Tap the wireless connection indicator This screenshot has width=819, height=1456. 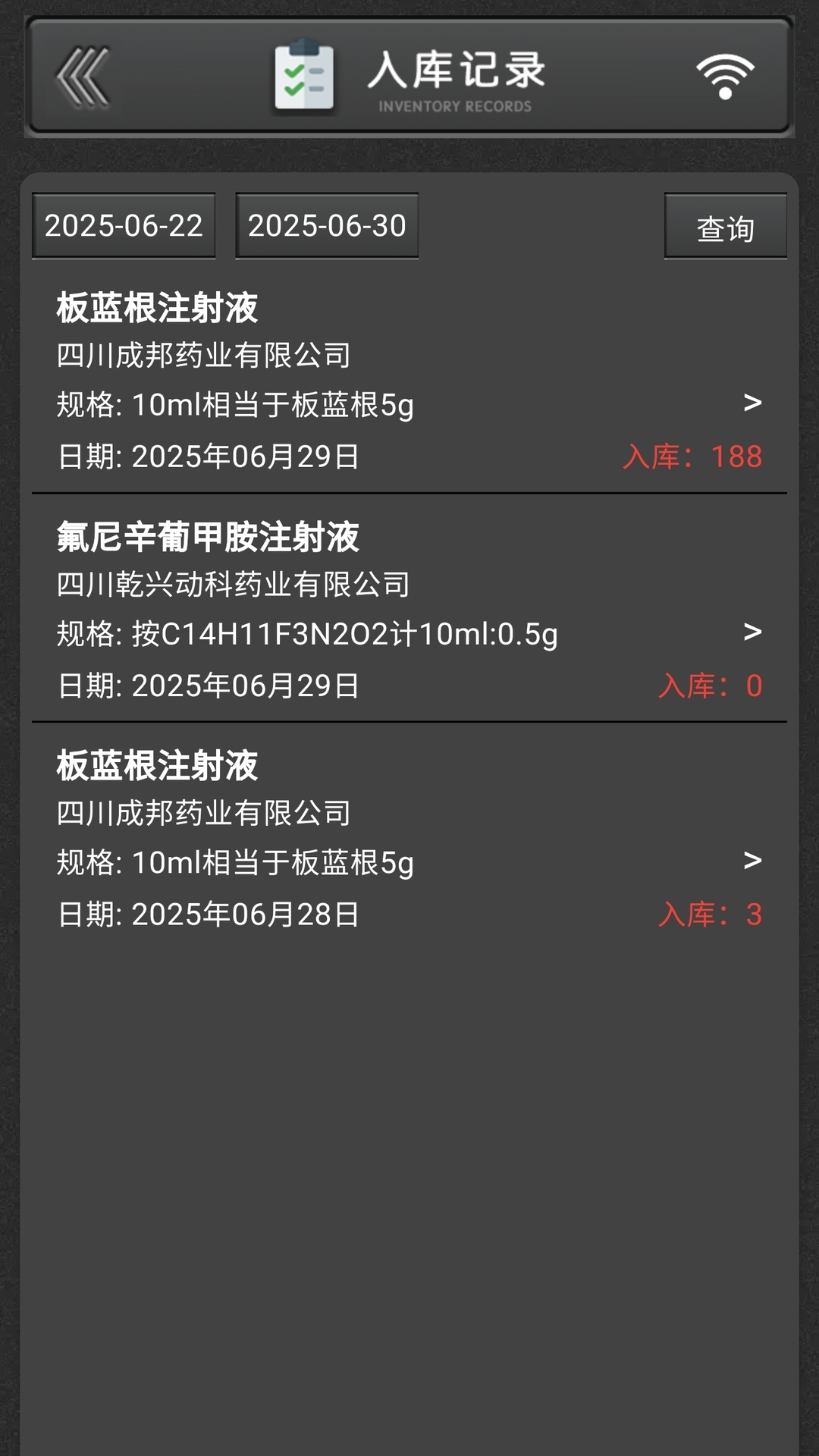pyautogui.click(x=723, y=76)
